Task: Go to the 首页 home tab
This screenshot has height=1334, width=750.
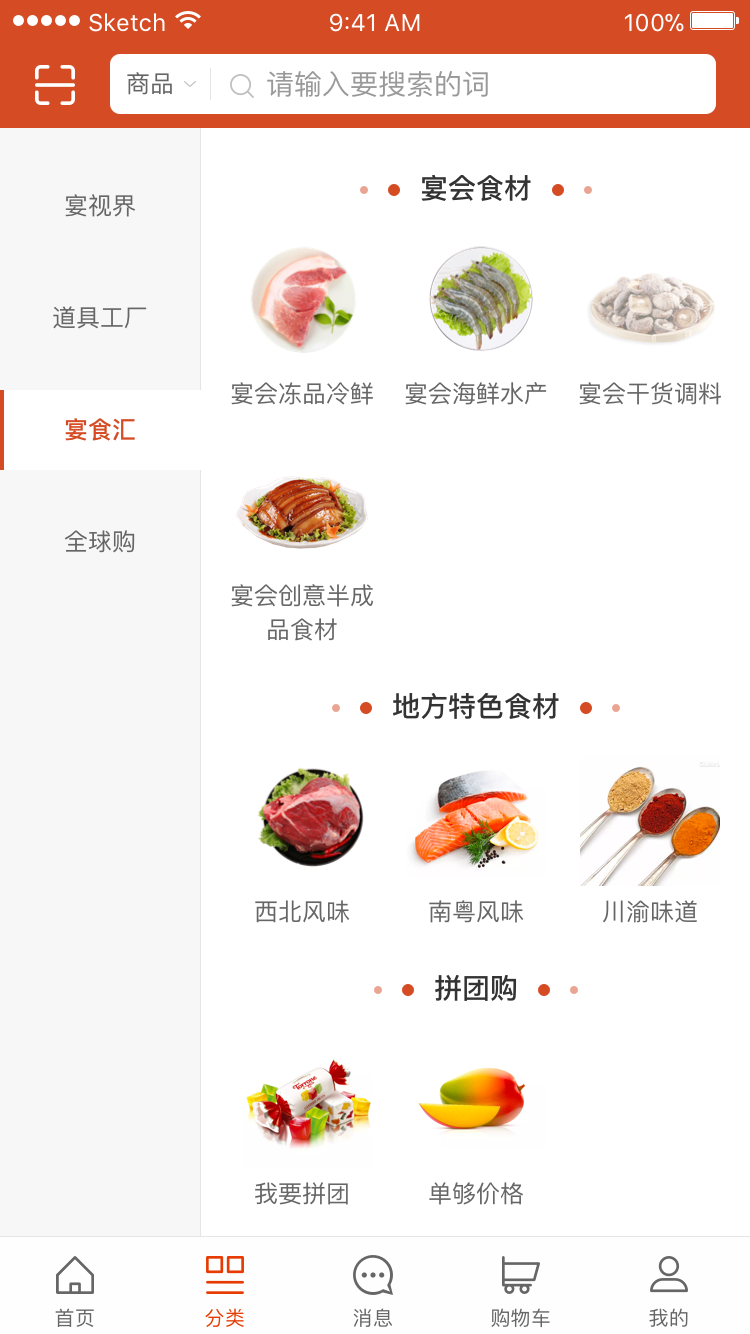Action: point(75,1291)
